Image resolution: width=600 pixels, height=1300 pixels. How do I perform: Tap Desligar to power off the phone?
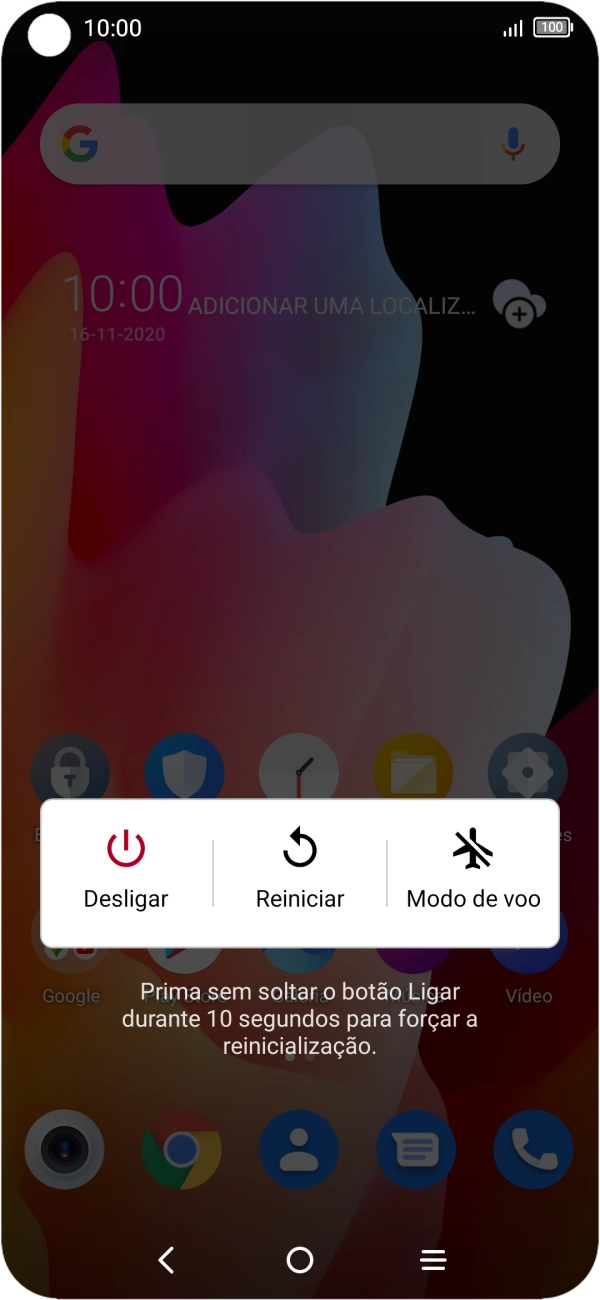click(x=126, y=870)
